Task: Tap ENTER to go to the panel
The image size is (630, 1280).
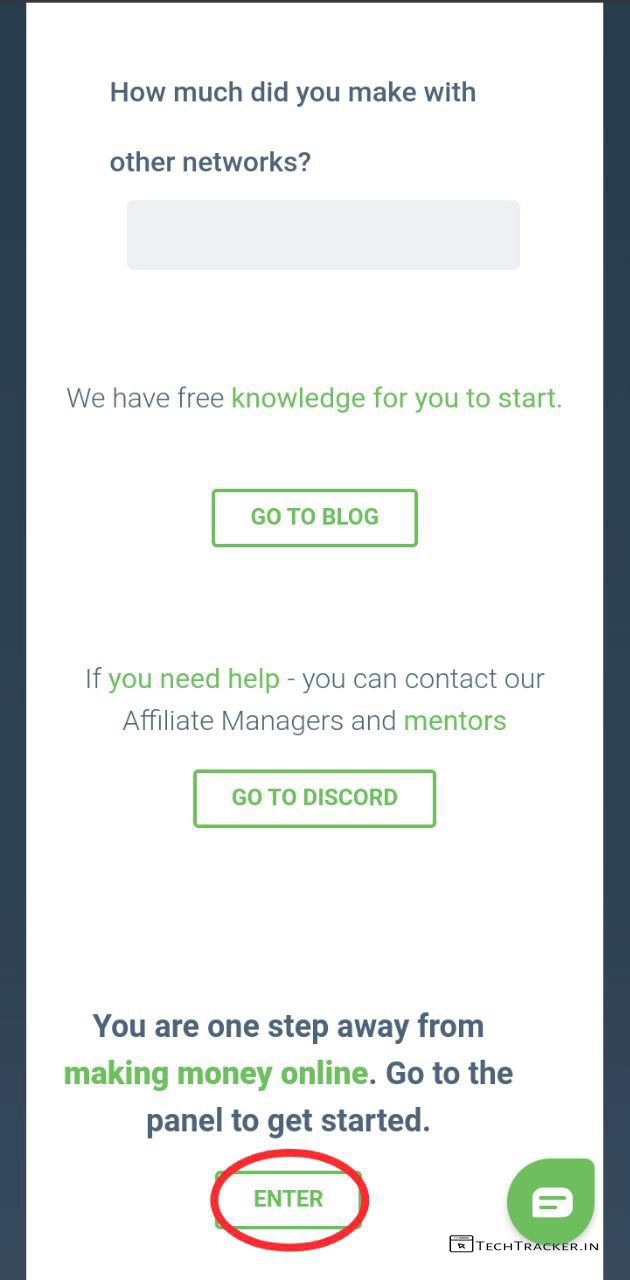Action: 288,1199
